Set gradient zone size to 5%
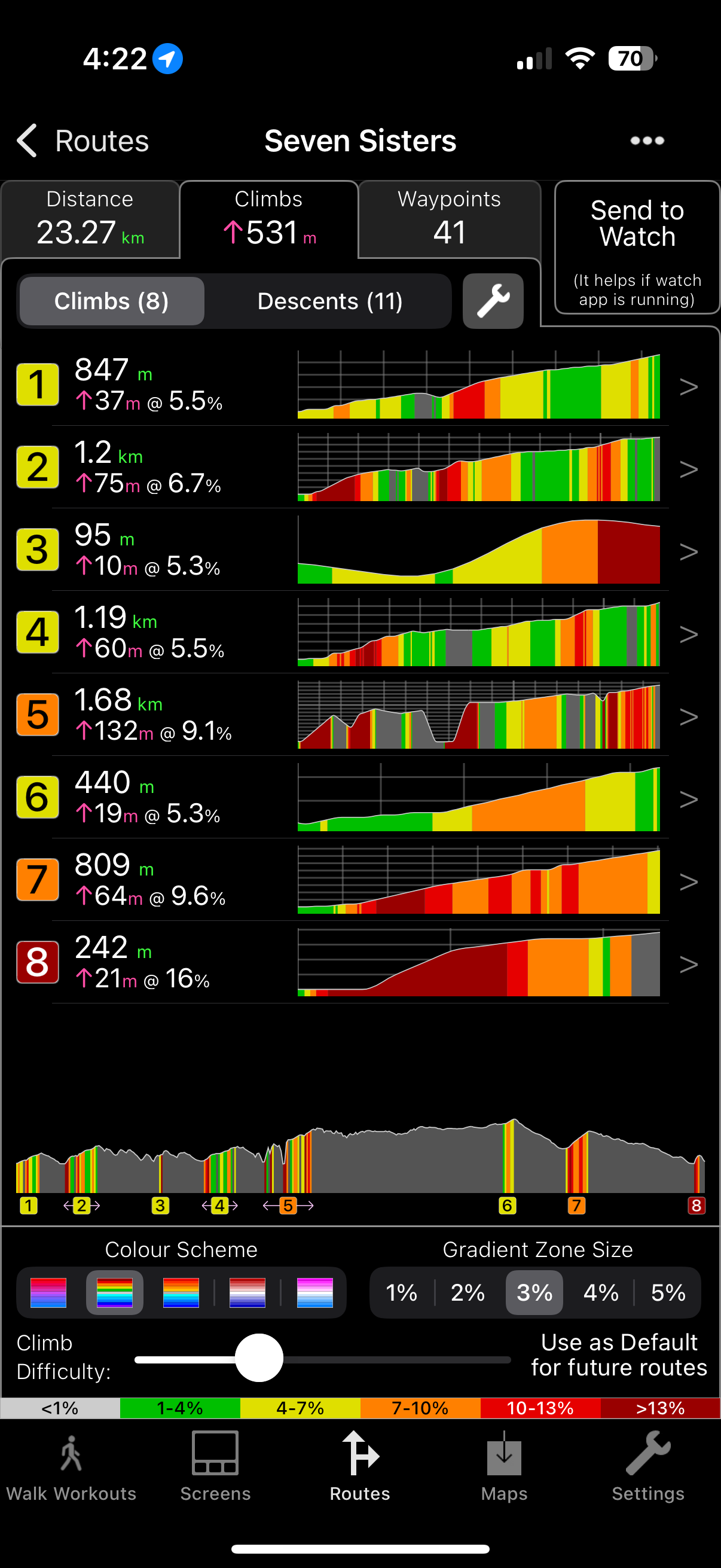The height and width of the screenshot is (1568, 721). point(668,1292)
